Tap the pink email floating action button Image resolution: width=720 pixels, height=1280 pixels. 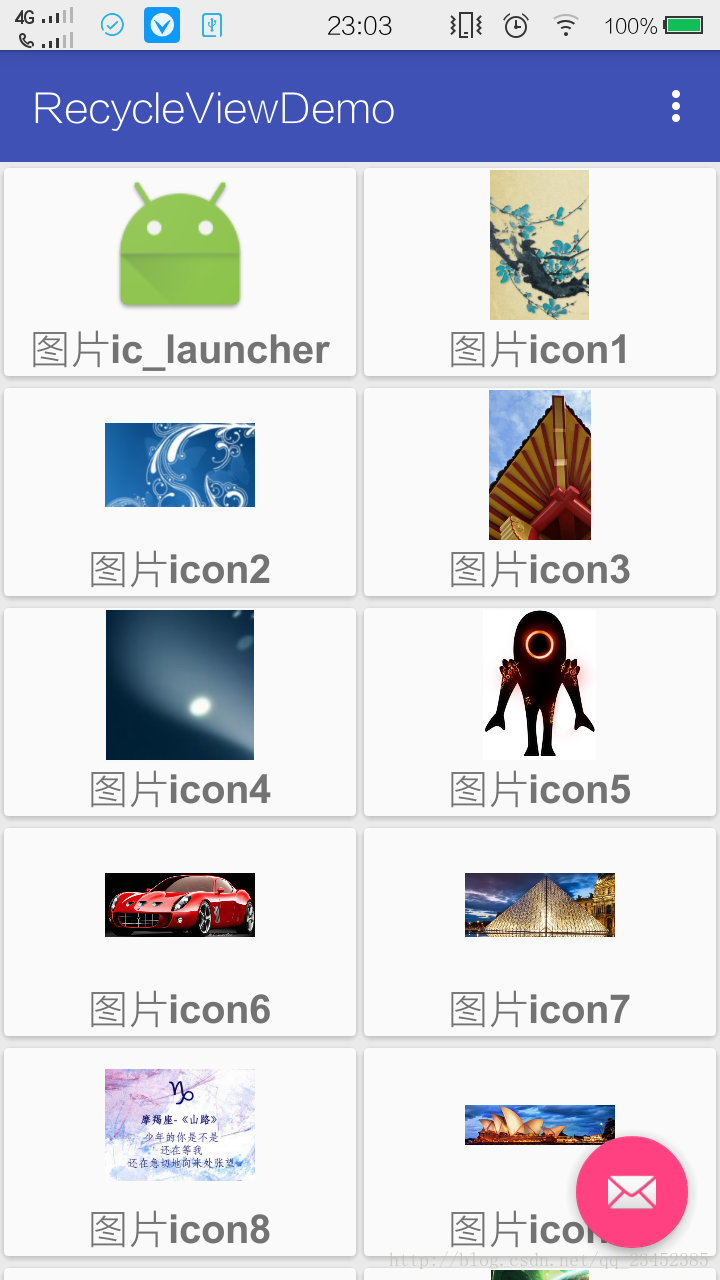click(x=631, y=1192)
